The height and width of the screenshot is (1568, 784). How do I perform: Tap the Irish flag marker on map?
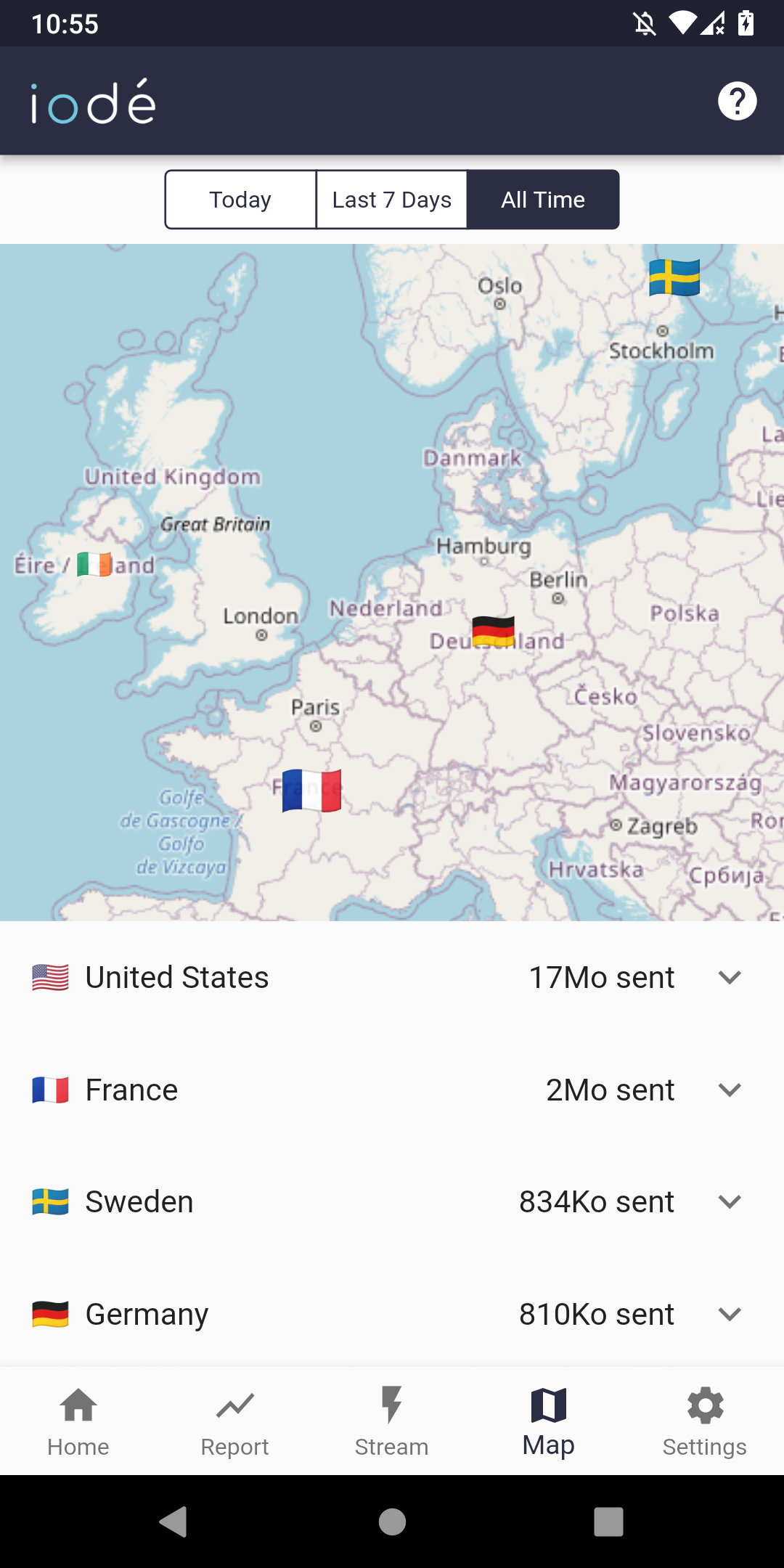click(94, 564)
